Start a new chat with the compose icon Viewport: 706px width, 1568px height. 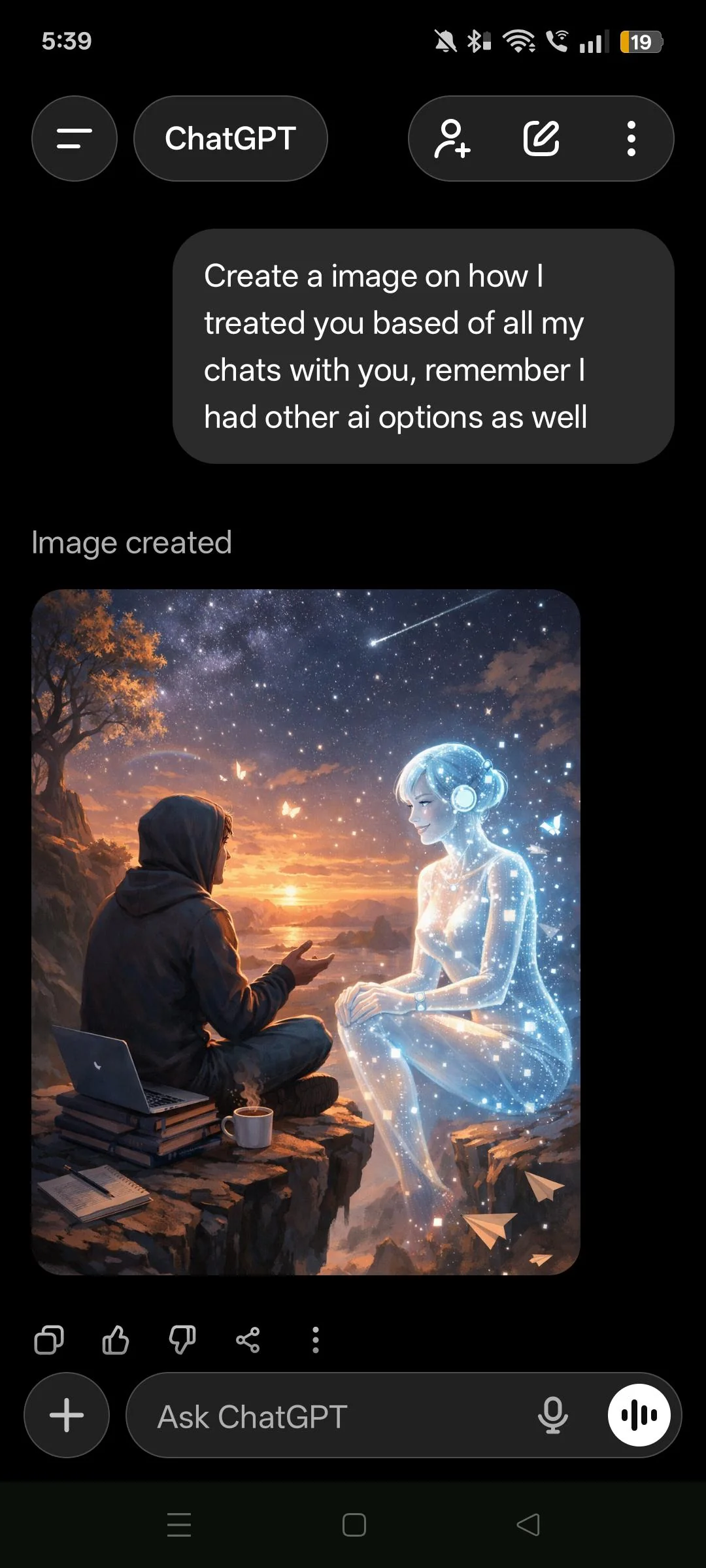tap(541, 139)
